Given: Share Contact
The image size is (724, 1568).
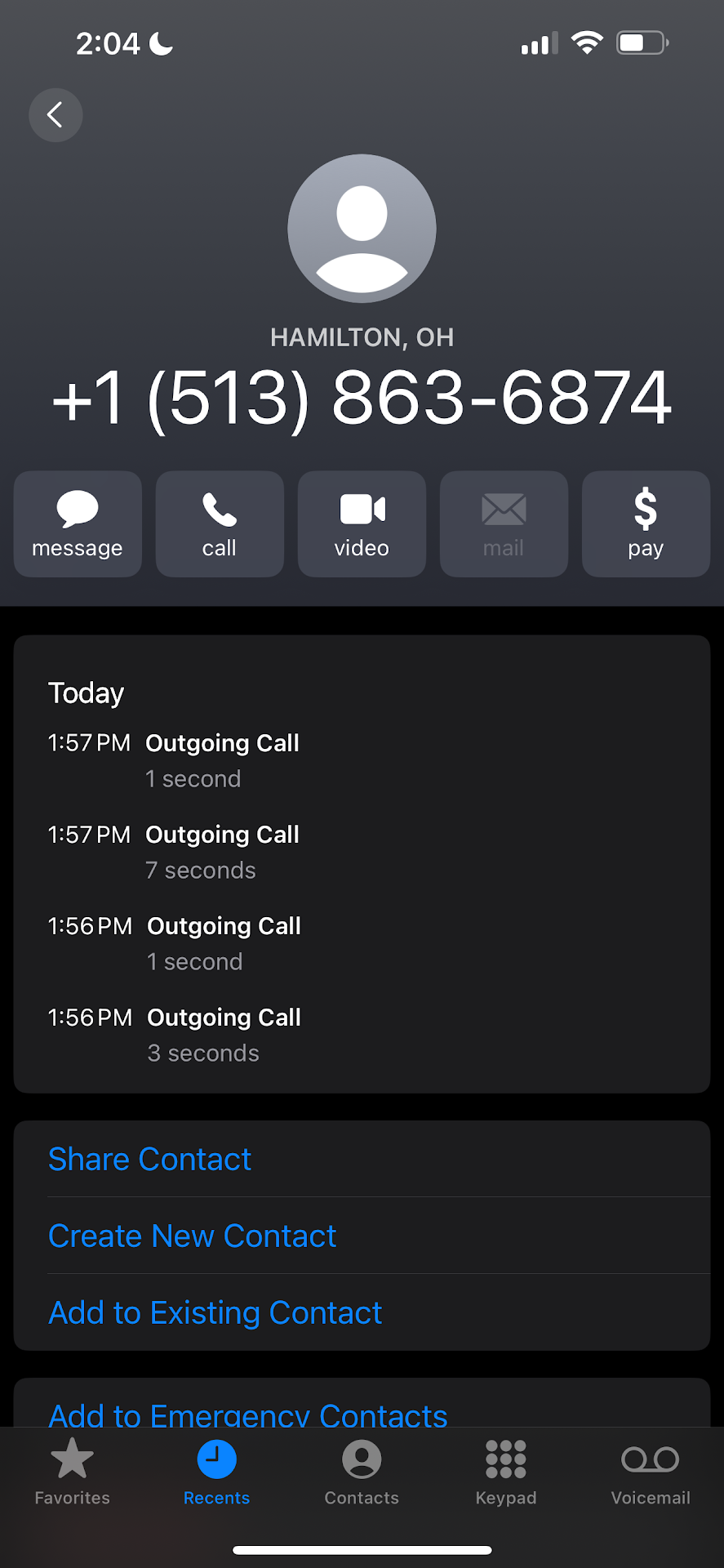Looking at the screenshot, I should pos(150,1160).
